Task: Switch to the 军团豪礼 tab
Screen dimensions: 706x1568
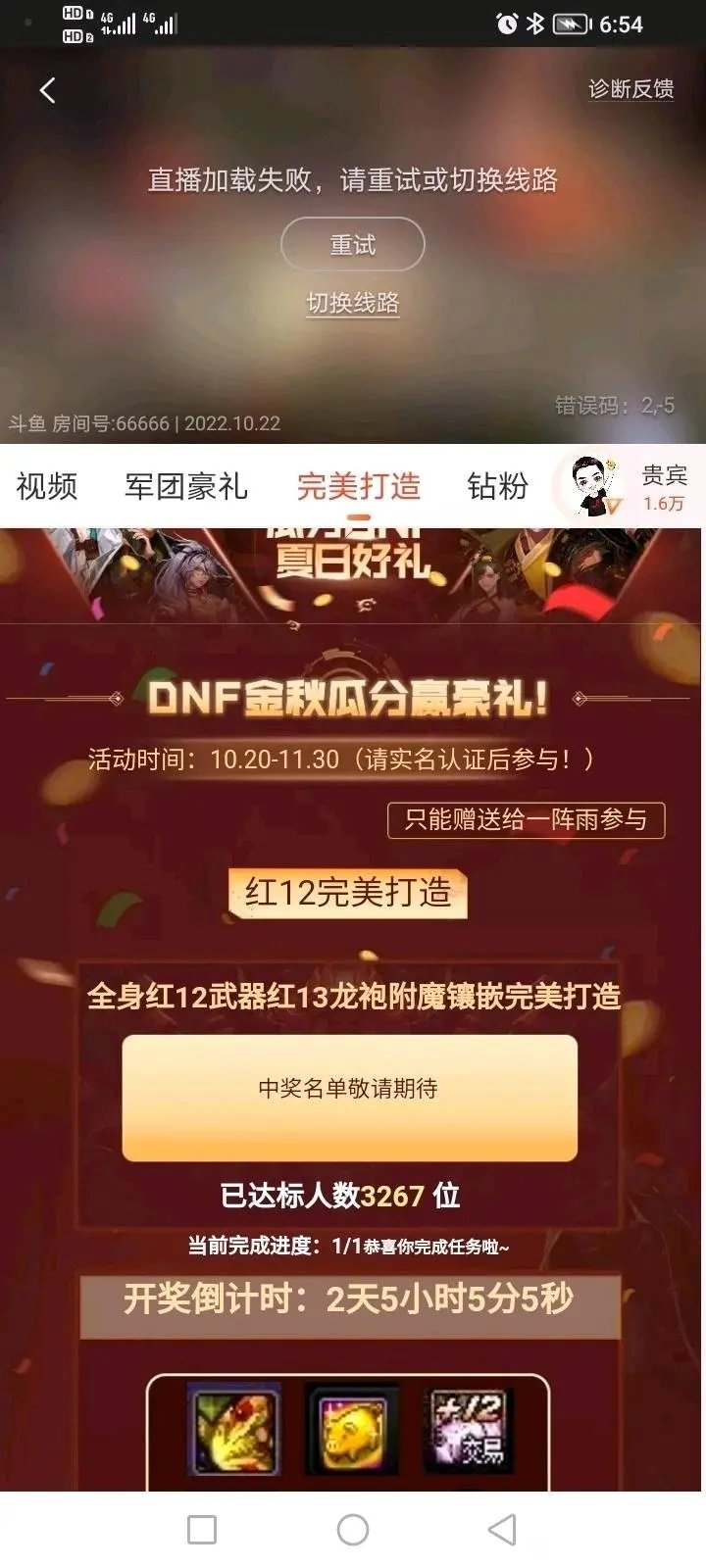Action: (x=186, y=486)
